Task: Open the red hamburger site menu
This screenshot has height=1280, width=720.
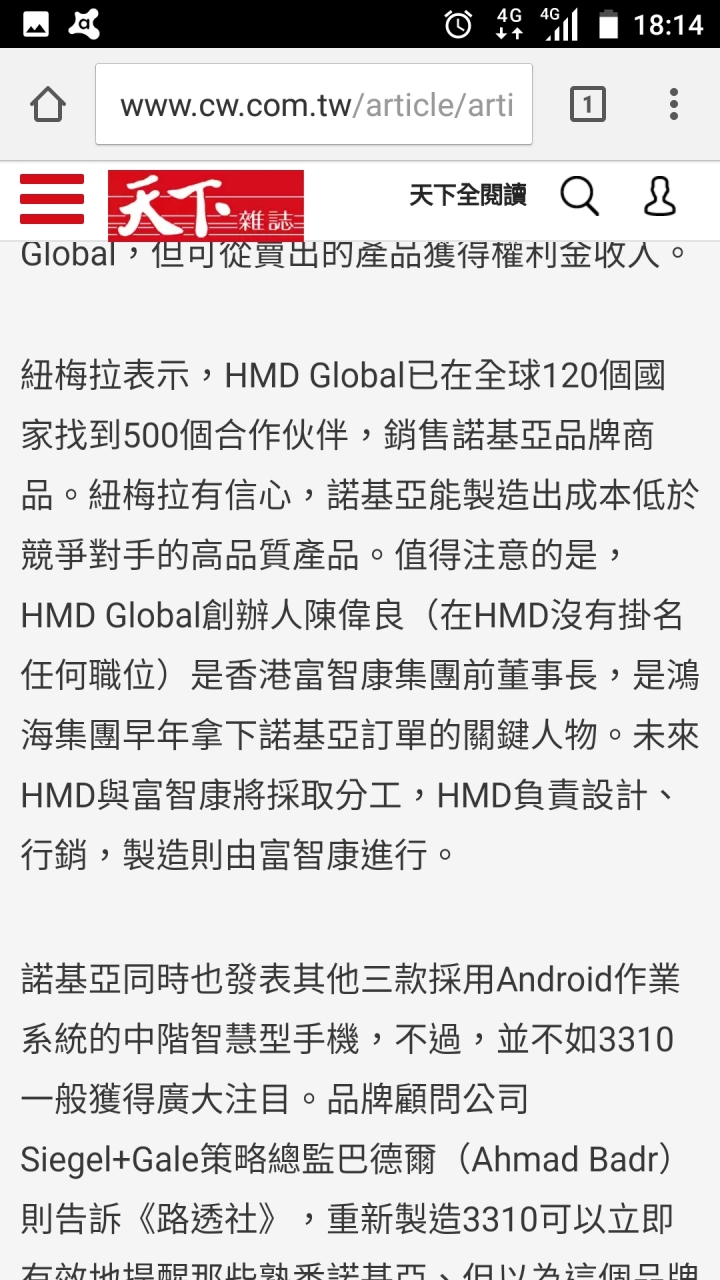Action: (x=52, y=198)
